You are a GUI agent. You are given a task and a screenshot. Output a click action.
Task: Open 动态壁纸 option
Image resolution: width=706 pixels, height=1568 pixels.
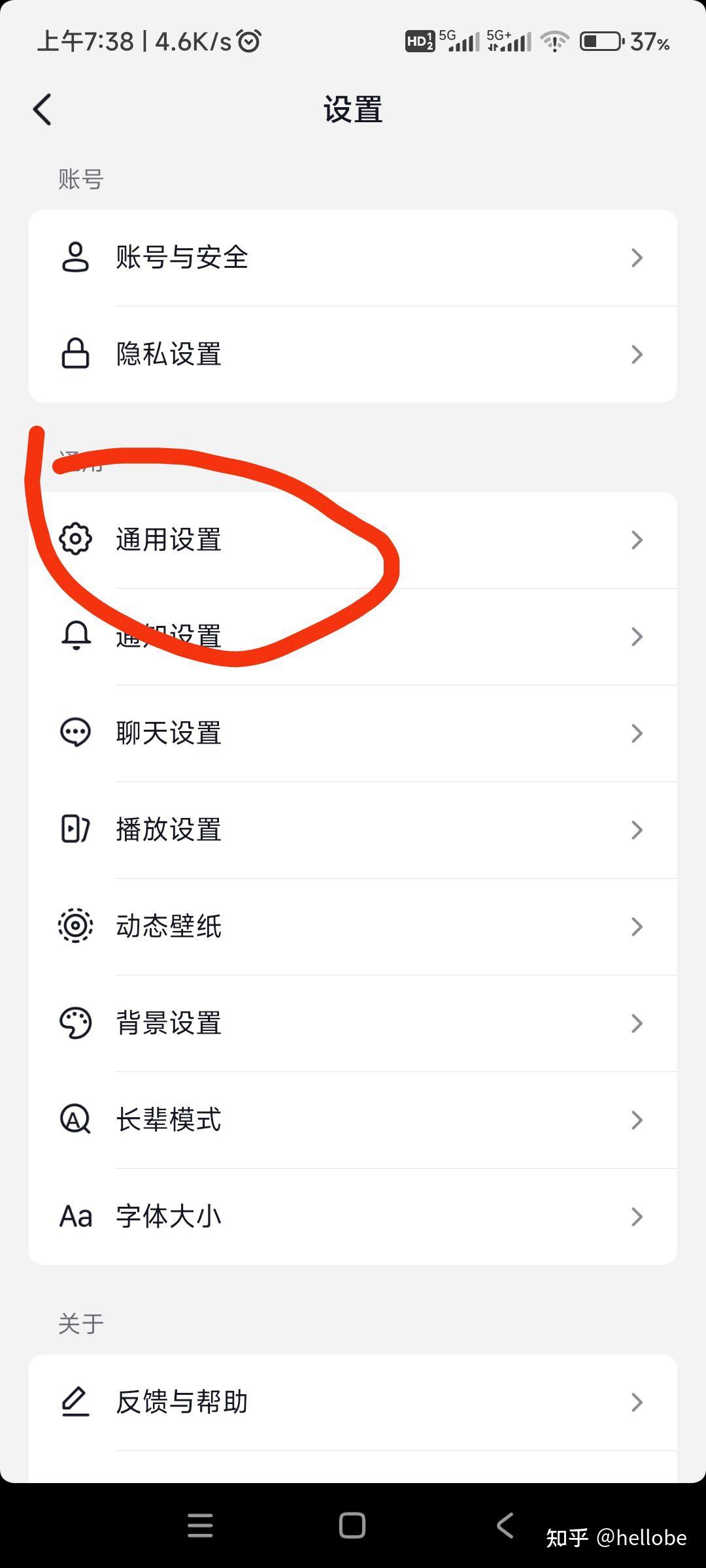[353, 926]
